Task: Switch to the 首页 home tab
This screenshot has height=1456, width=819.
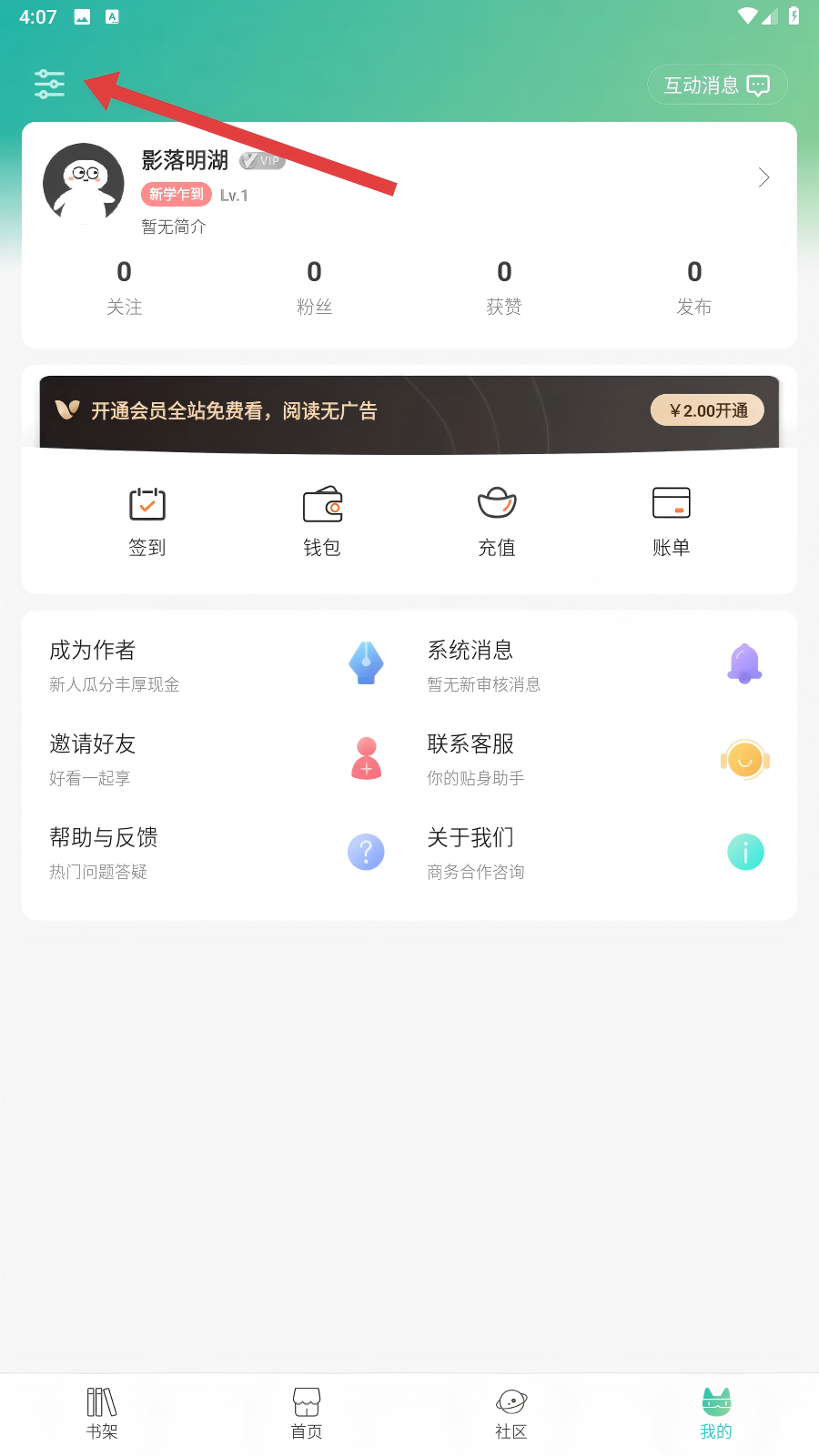Action: pos(307,1413)
